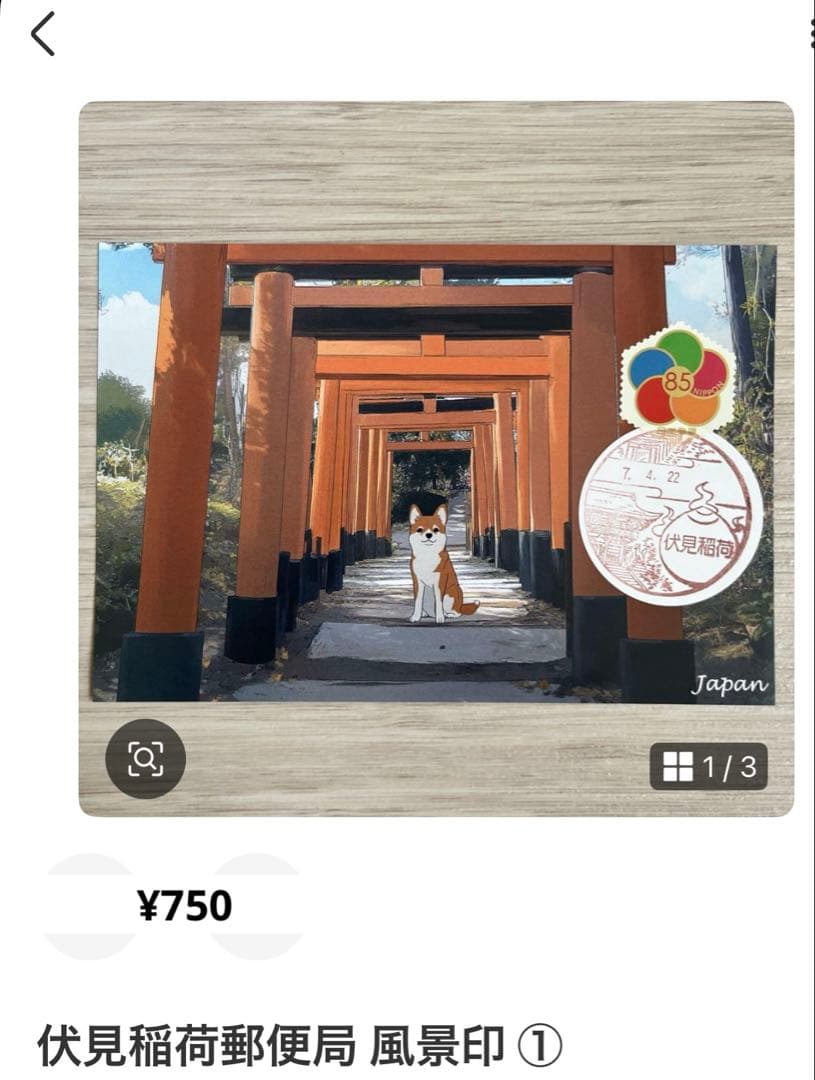Image resolution: width=815 pixels, height=1080 pixels.
Task: Open the overflow menu
Action: 810,34
